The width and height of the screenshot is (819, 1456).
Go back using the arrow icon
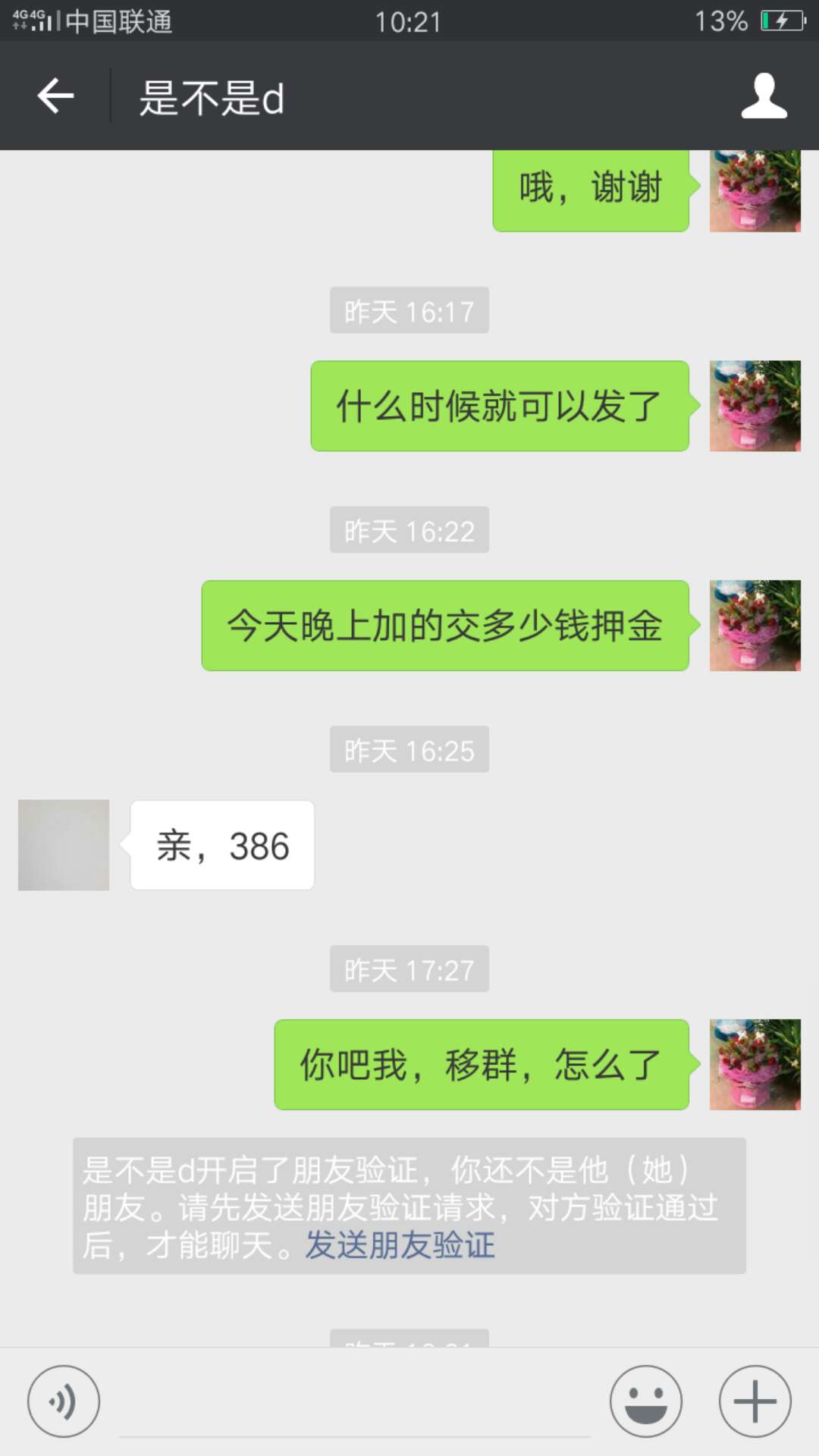pos(55,96)
